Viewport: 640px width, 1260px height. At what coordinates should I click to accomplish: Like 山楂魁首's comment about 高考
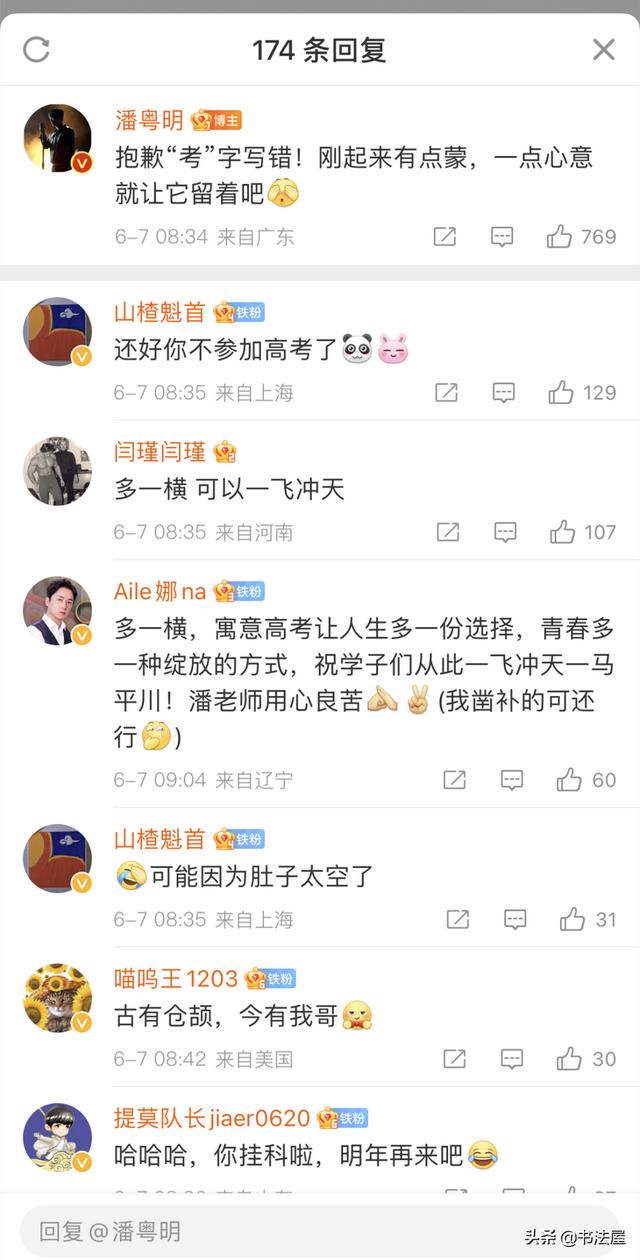pyautogui.click(x=561, y=392)
